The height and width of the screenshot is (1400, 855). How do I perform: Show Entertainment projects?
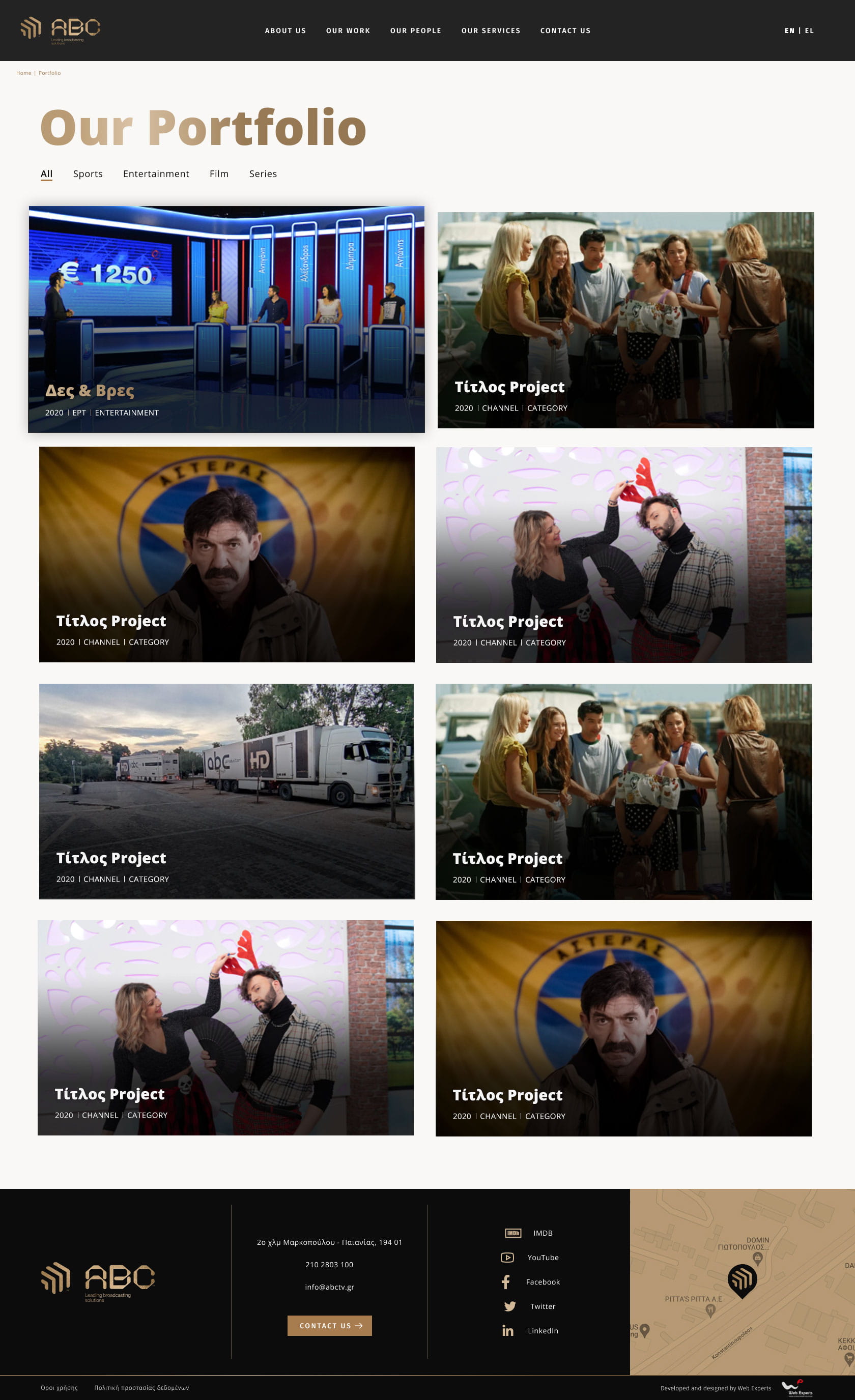156,174
